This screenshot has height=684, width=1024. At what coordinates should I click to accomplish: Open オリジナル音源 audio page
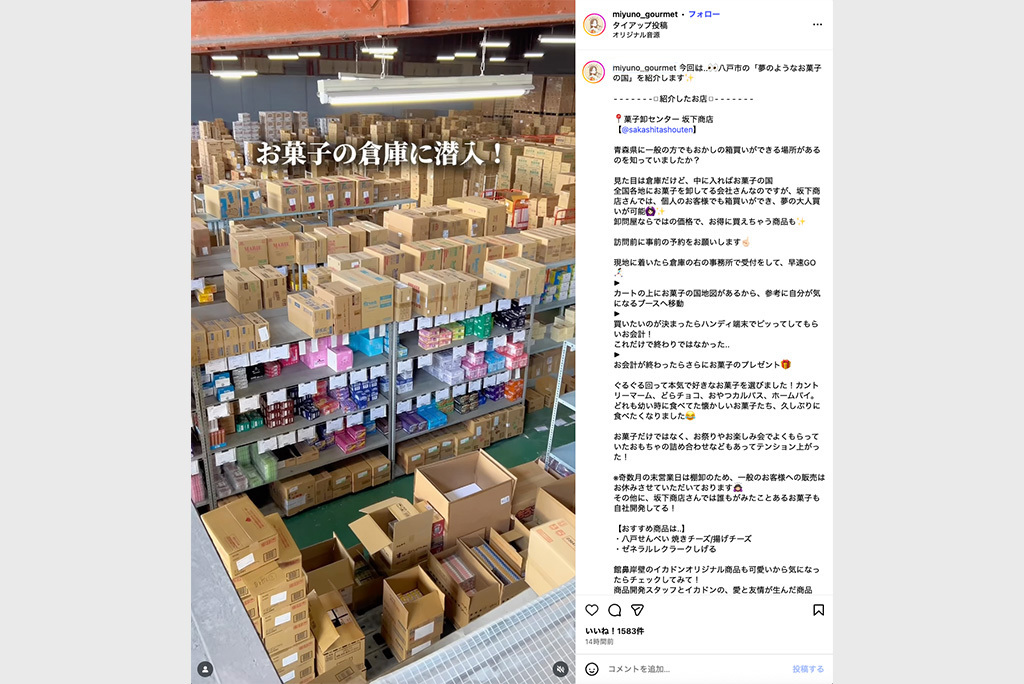pos(635,35)
